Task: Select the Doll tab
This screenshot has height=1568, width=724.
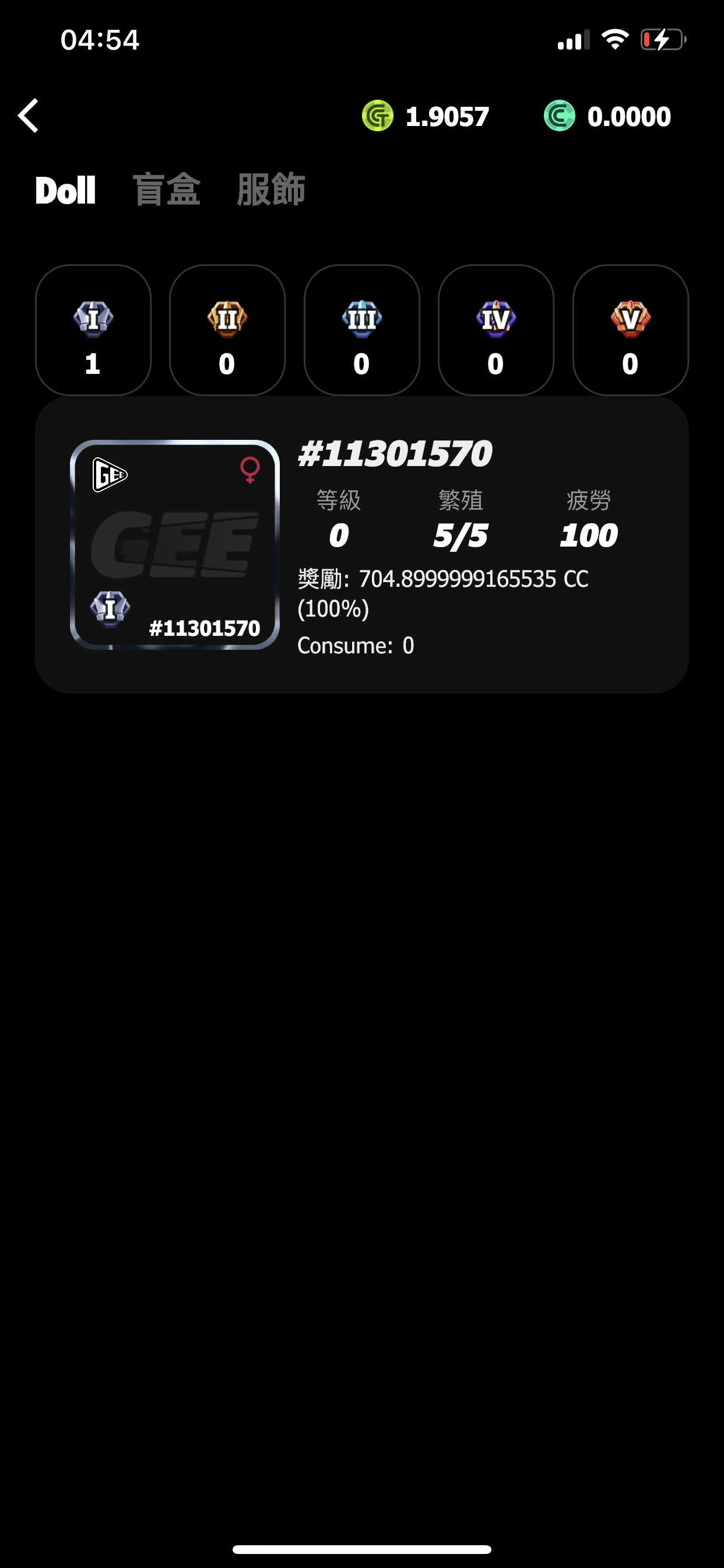Action: coord(65,190)
